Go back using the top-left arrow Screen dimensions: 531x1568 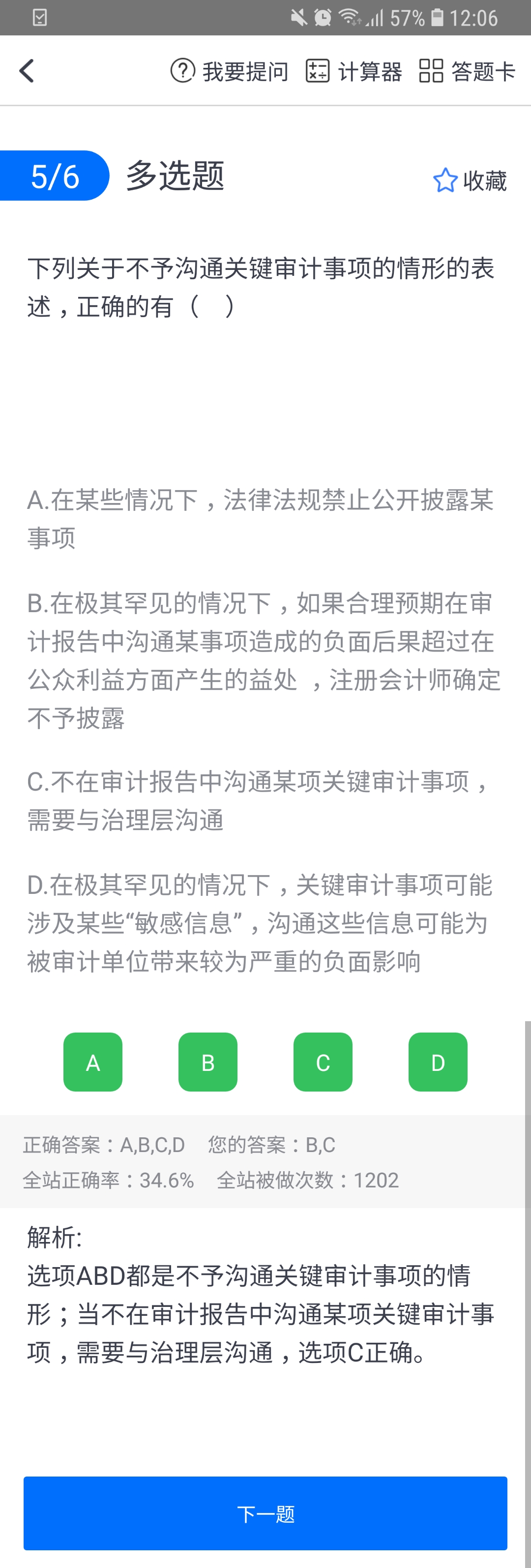point(27,71)
